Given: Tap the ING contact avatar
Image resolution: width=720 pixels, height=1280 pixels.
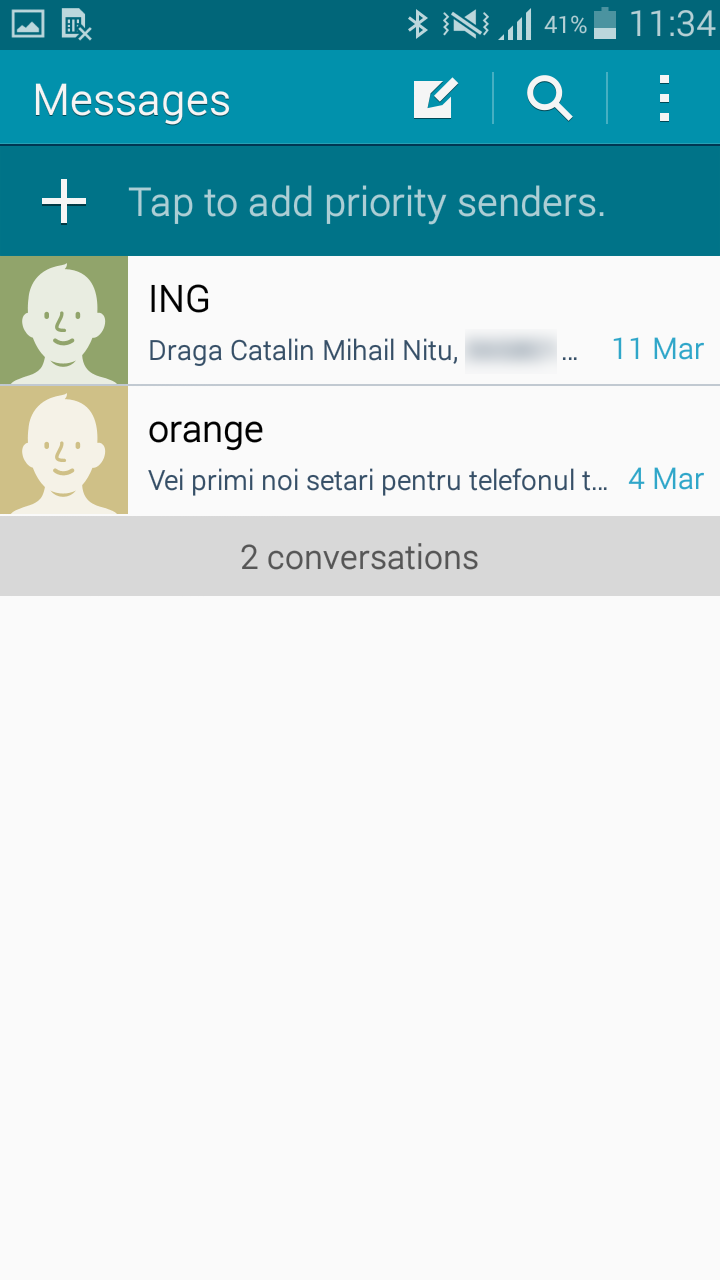Looking at the screenshot, I should [x=64, y=320].
